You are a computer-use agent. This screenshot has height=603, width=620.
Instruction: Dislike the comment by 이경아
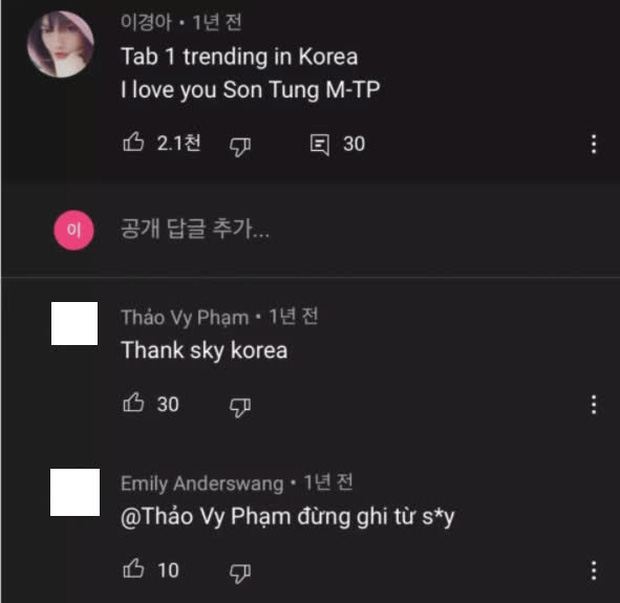click(x=240, y=145)
